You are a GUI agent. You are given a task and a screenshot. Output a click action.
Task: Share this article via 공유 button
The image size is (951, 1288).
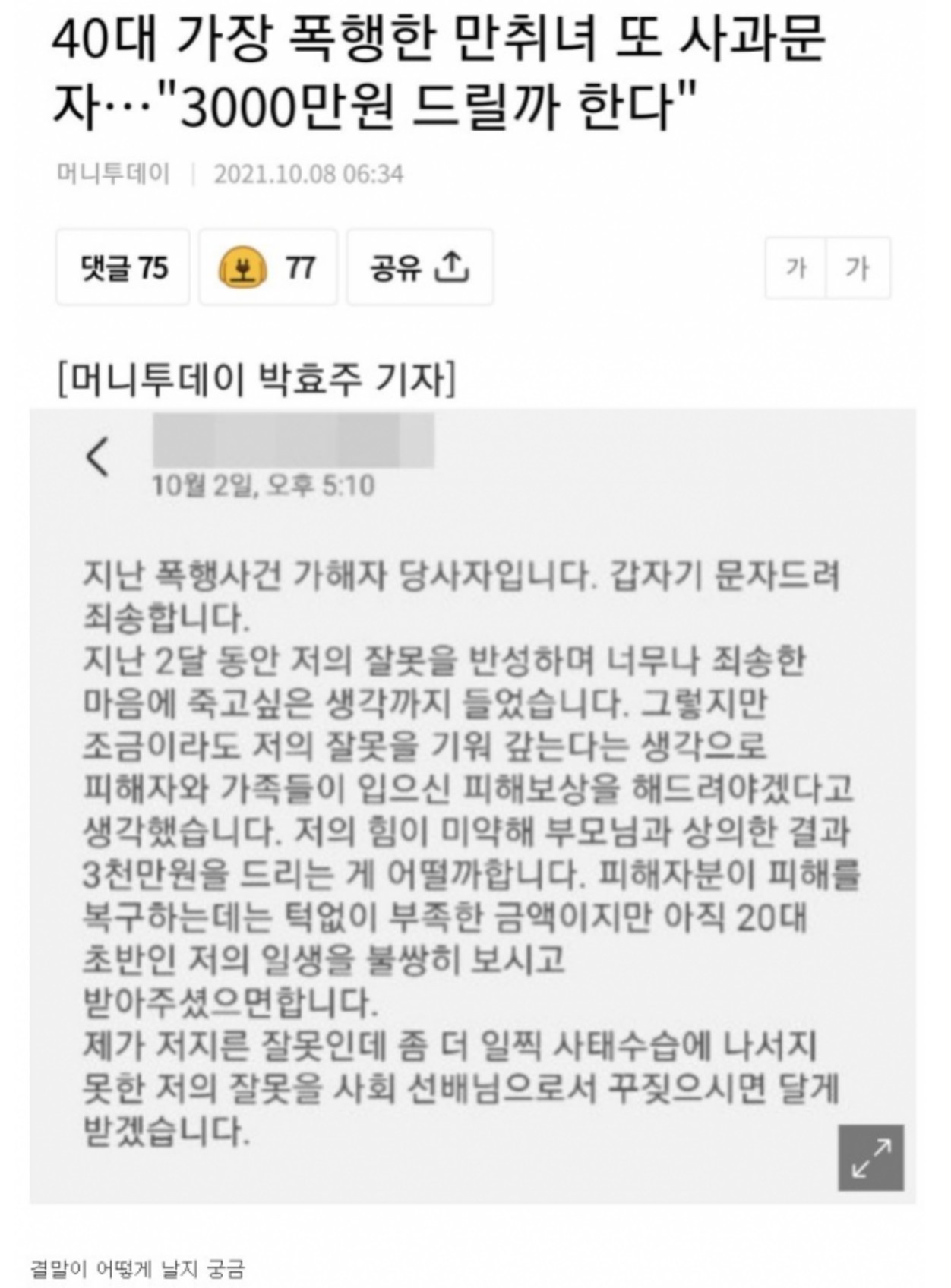point(420,267)
